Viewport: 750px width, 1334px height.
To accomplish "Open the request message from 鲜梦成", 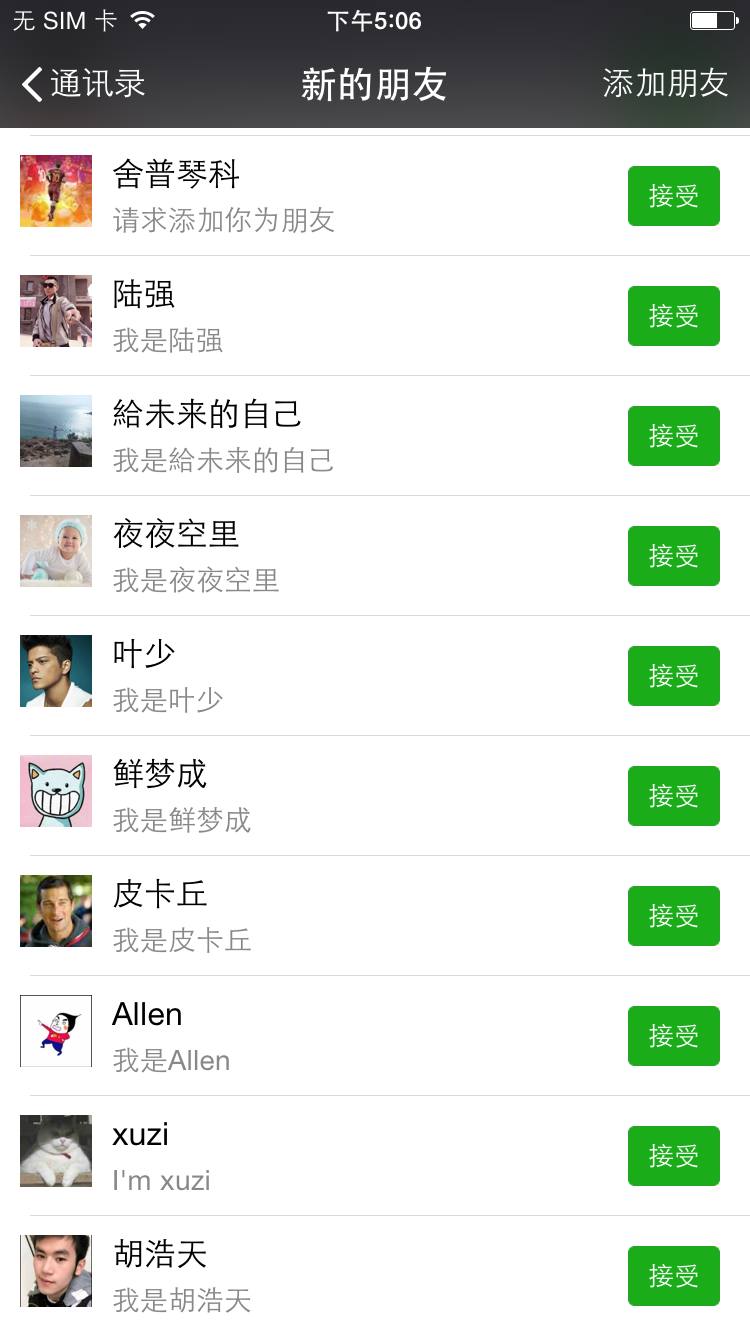I will [182, 821].
